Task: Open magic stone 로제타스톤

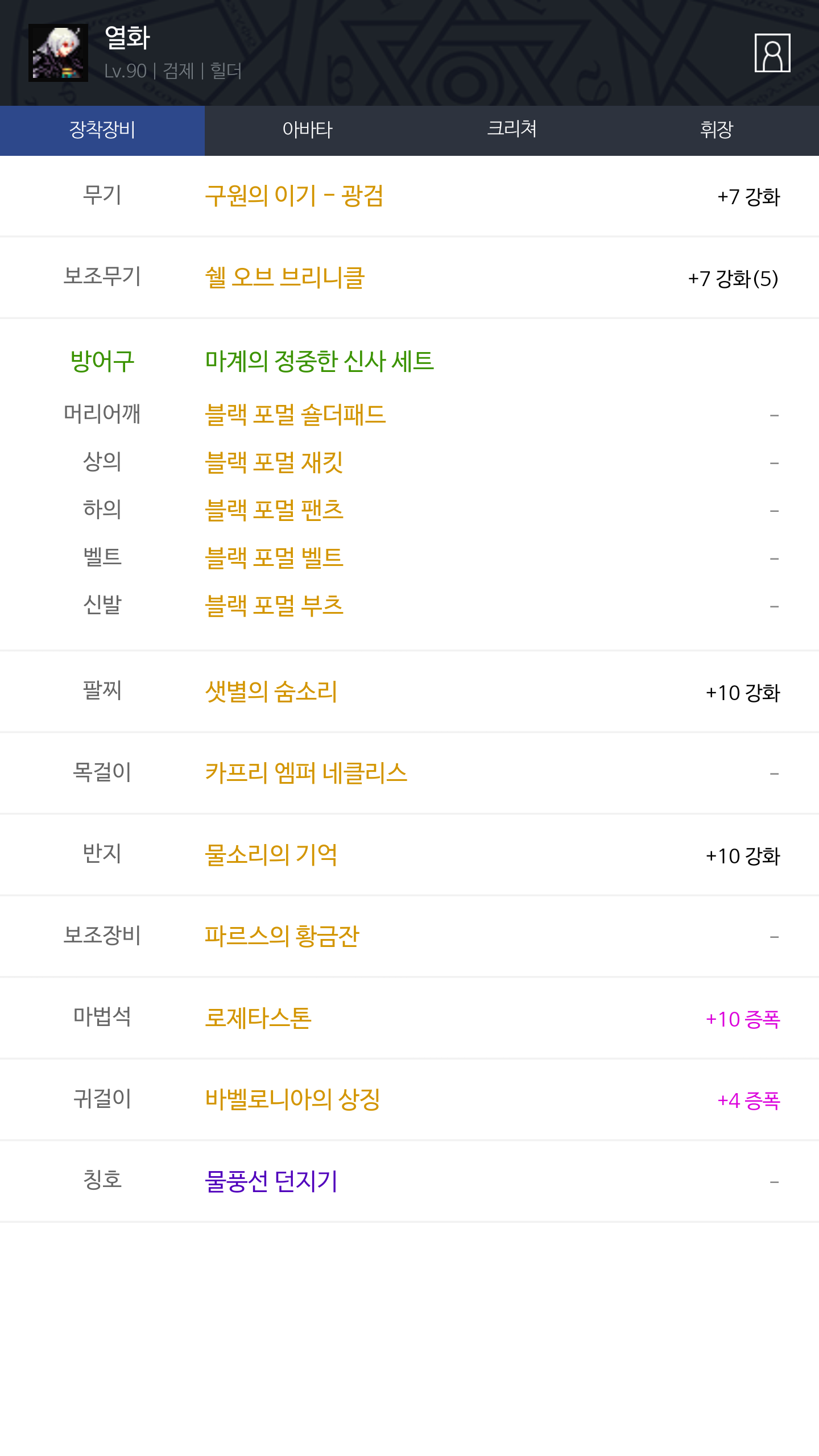Action: point(258,1018)
